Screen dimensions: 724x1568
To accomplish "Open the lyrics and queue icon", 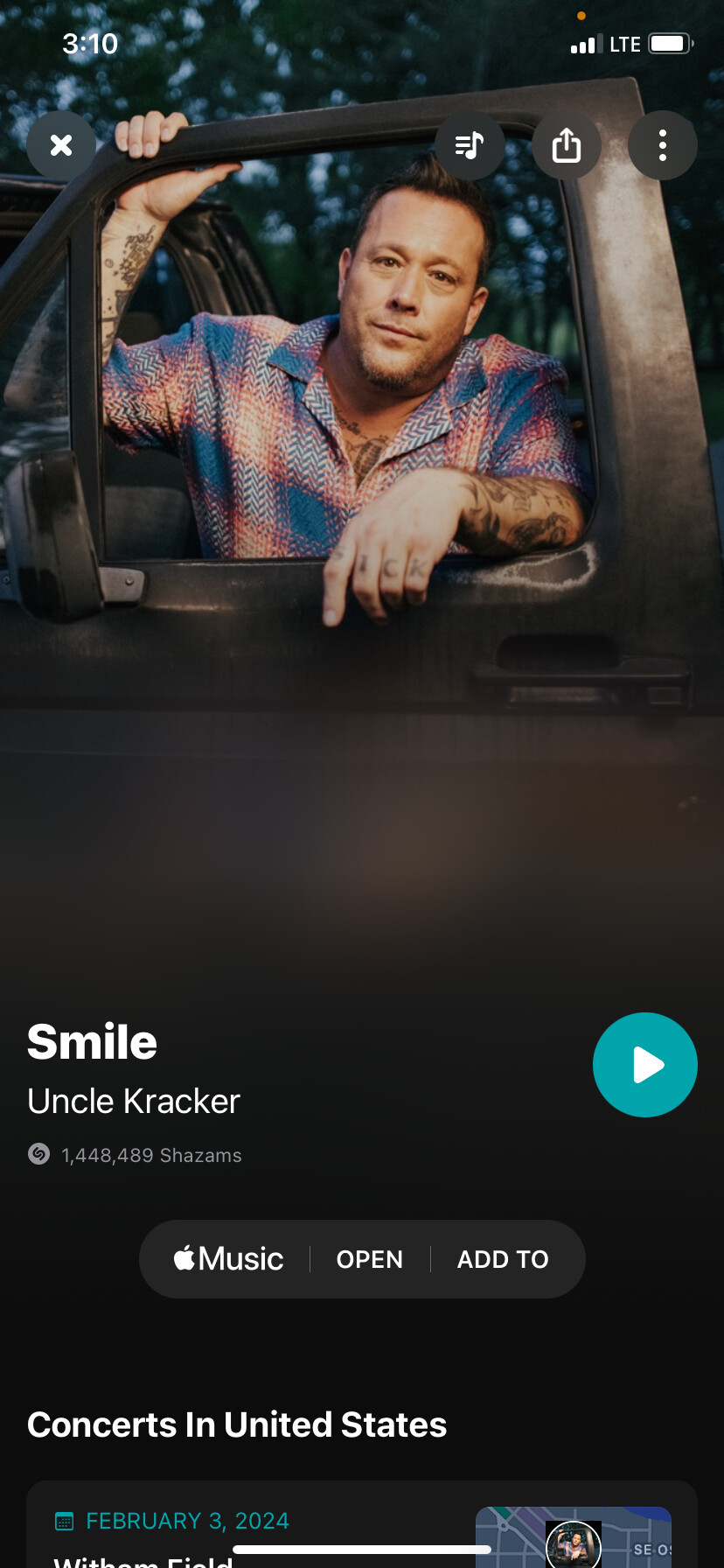I will (470, 145).
